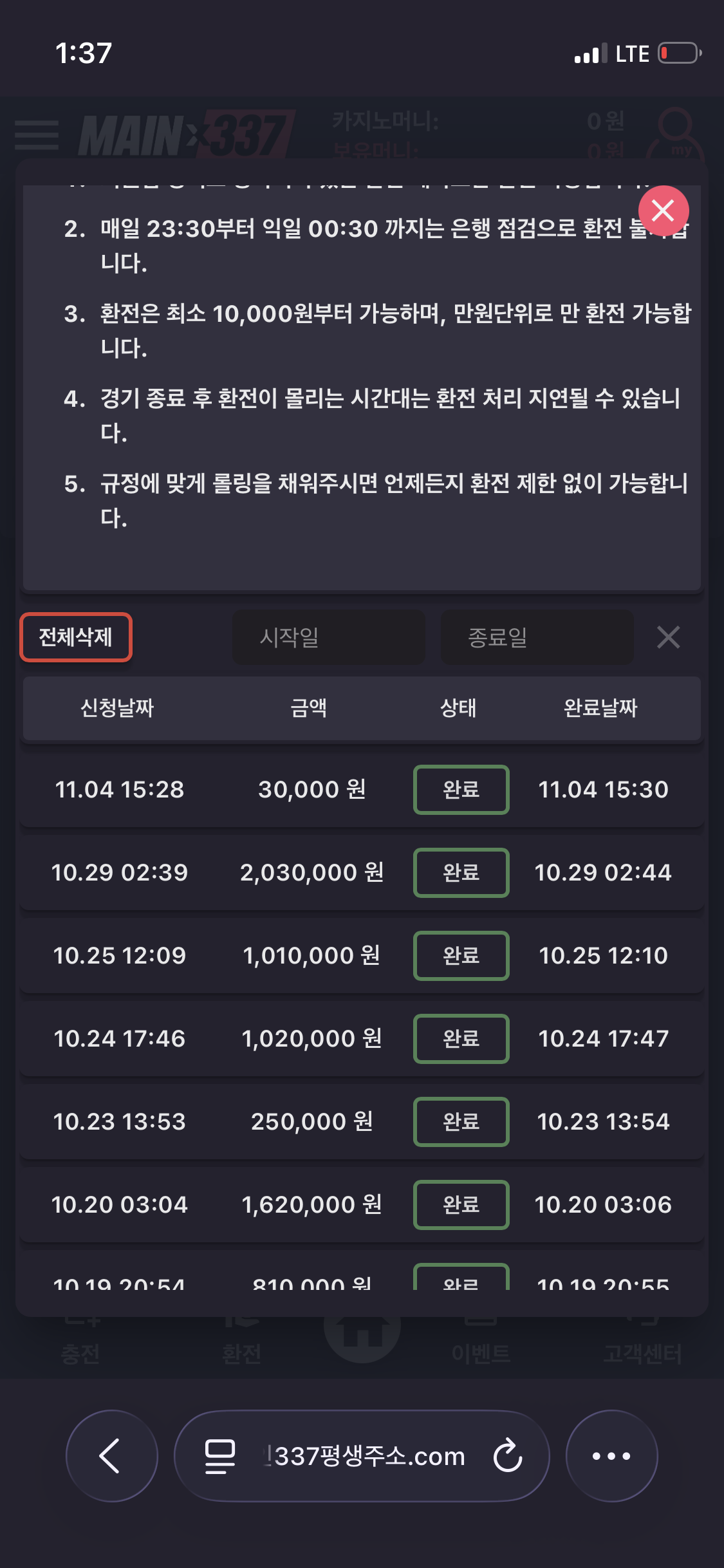
Task: Open the 시작일 start date field
Action: pyautogui.click(x=328, y=637)
